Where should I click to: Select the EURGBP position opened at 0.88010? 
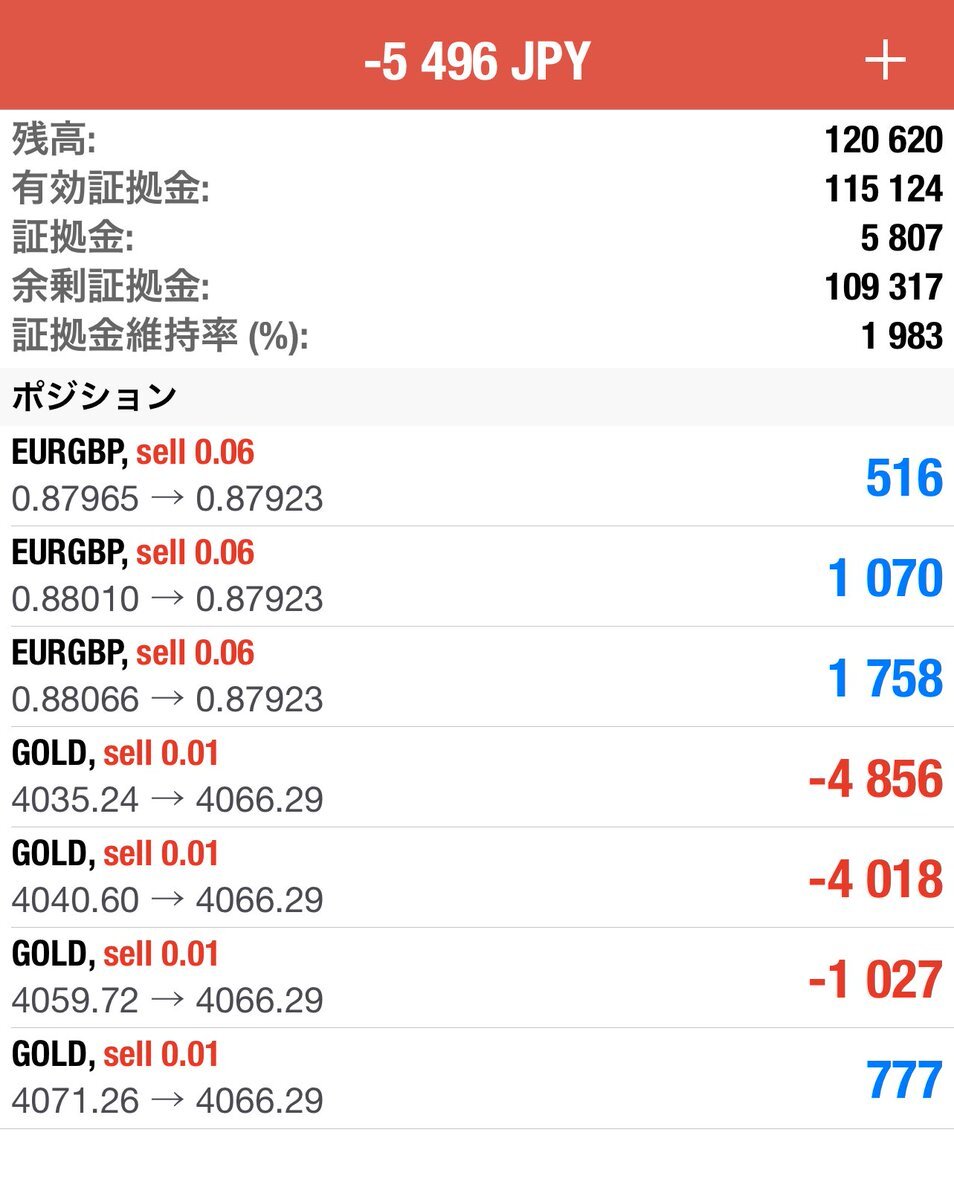477,576
